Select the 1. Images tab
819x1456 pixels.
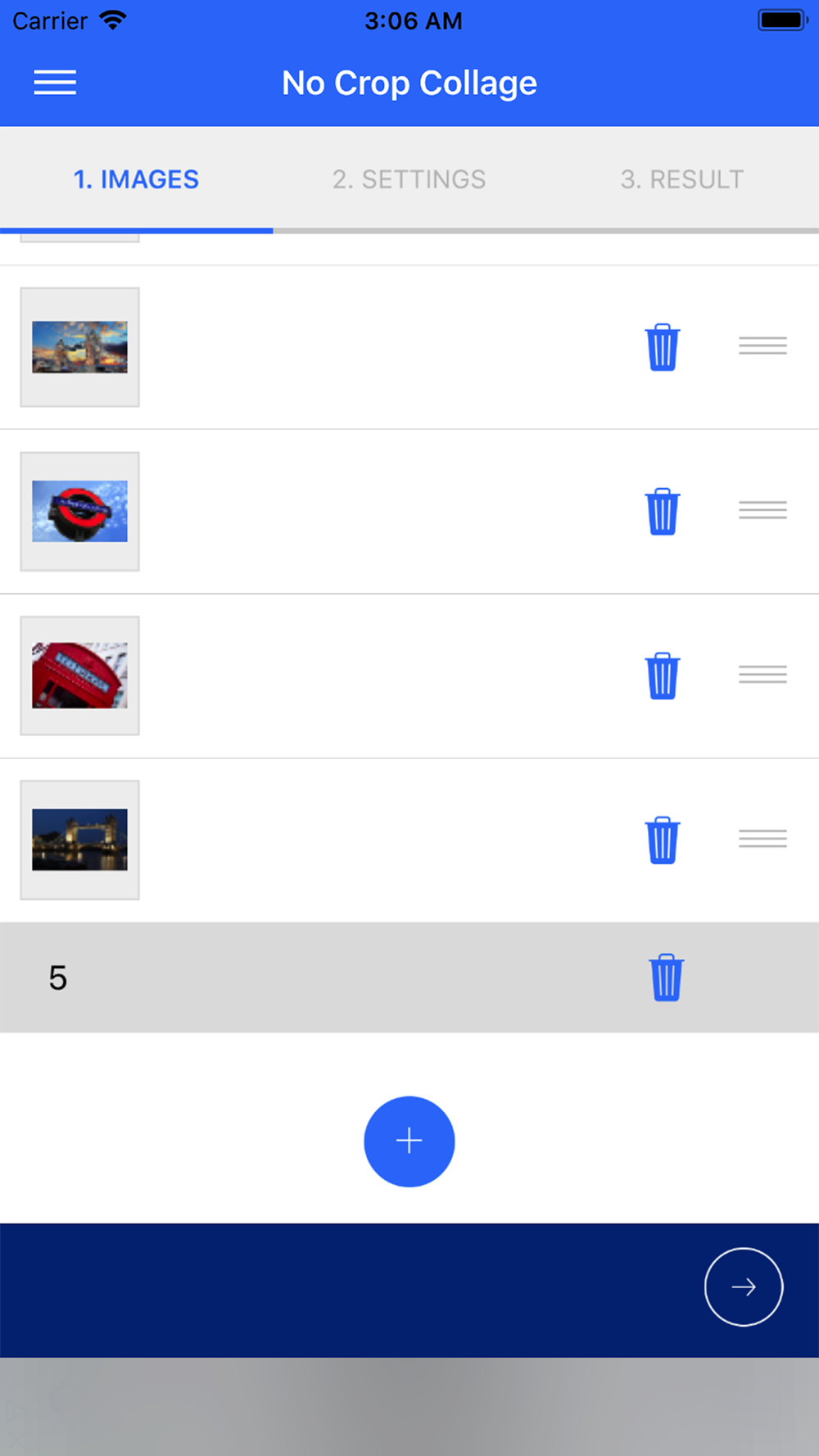pos(136,179)
